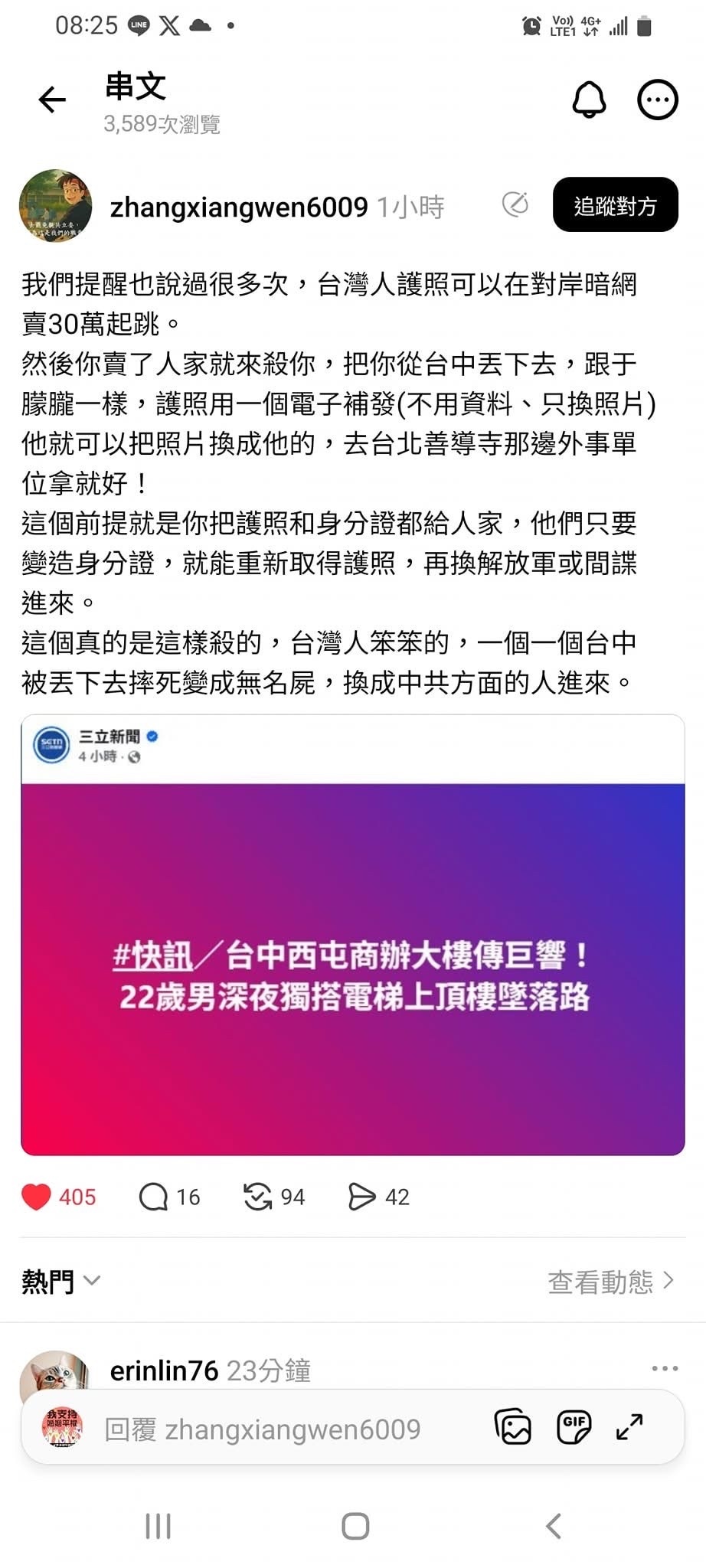706x1568 pixels.
Task: Expand the reply composer to fullscreen
Action: [629, 1427]
